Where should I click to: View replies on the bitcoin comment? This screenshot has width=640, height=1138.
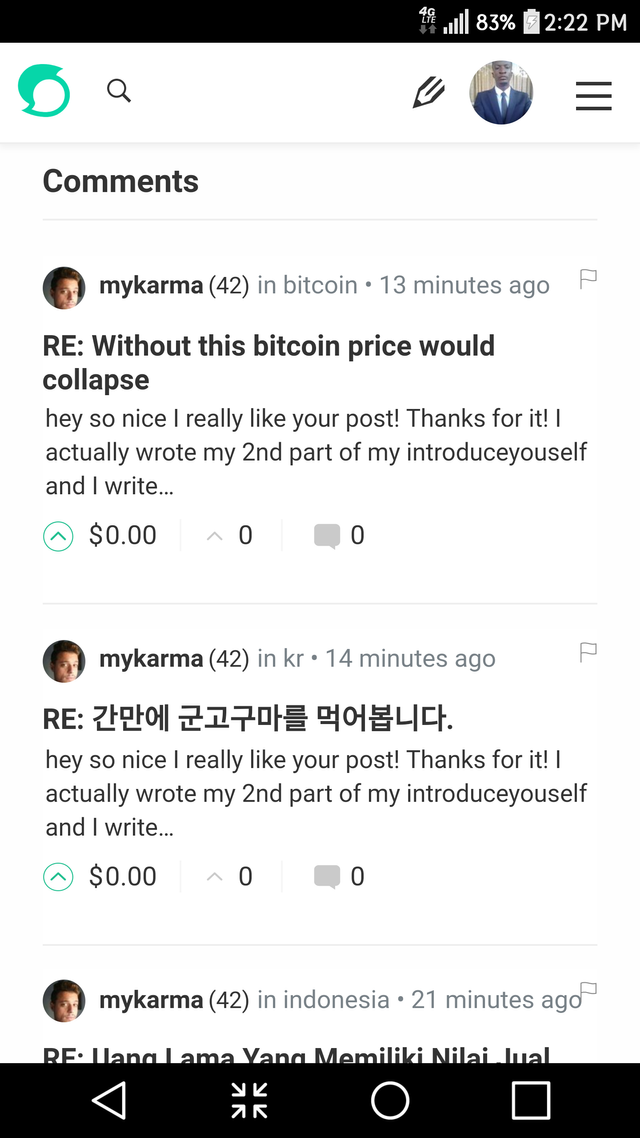coord(338,536)
